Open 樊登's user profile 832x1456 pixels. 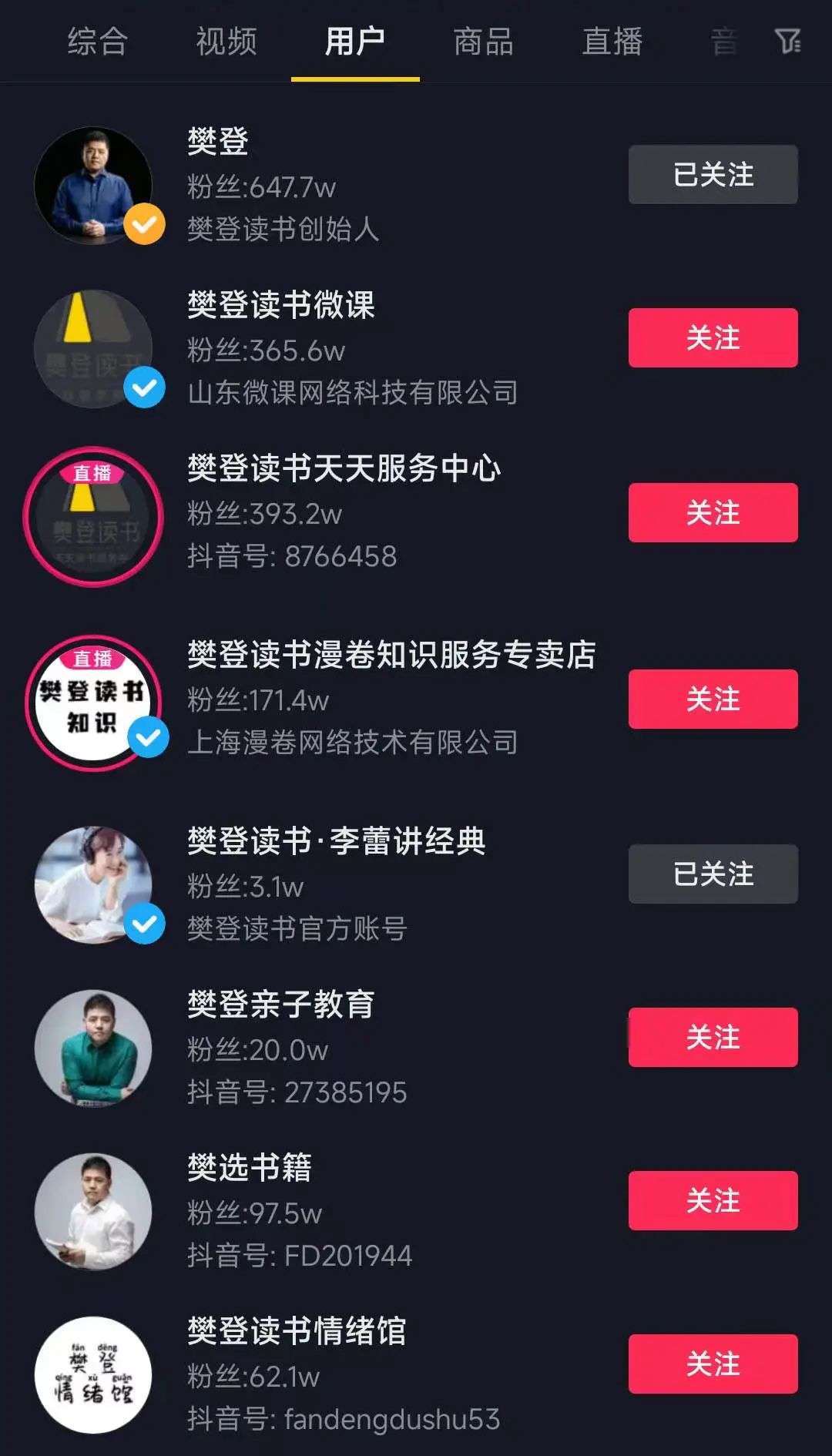pos(93,186)
